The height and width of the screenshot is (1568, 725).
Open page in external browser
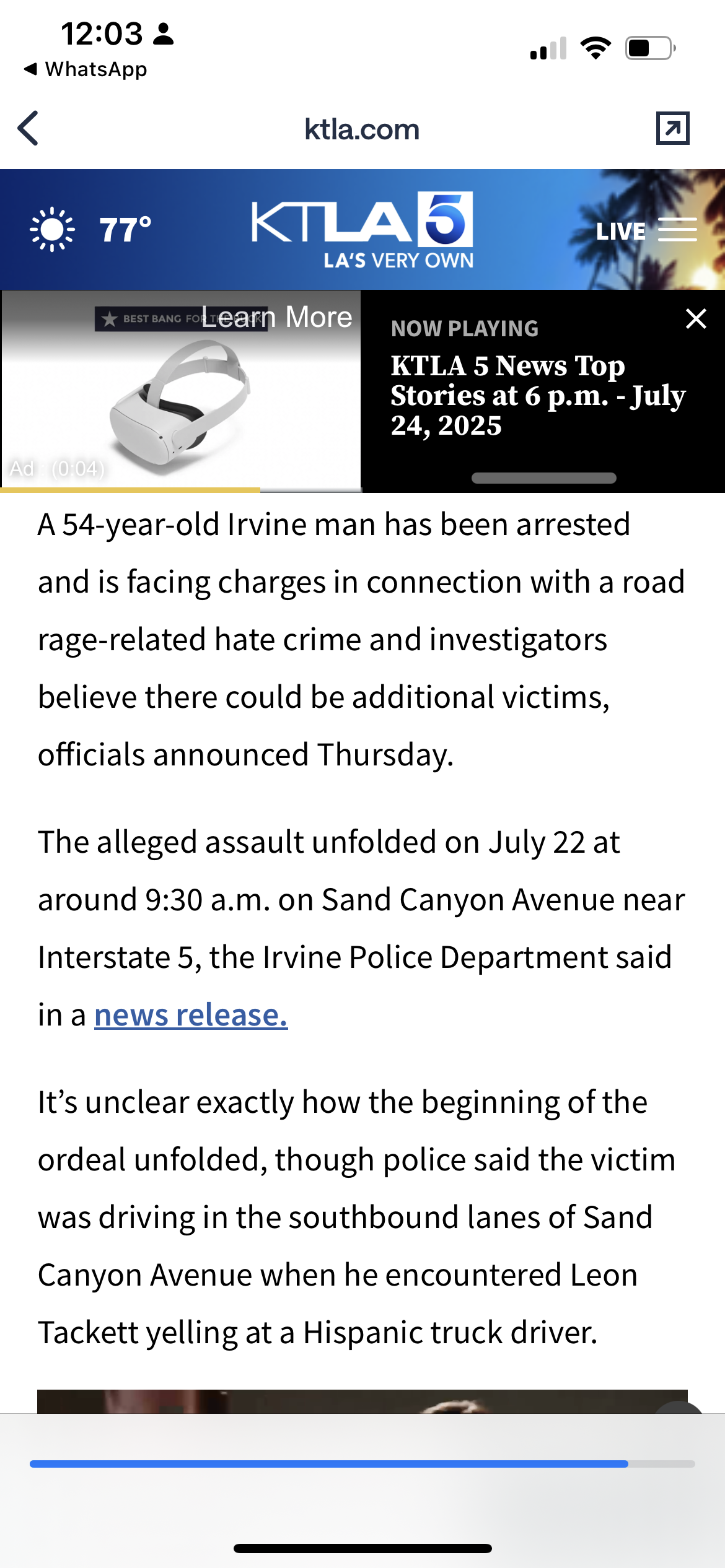tap(672, 128)
